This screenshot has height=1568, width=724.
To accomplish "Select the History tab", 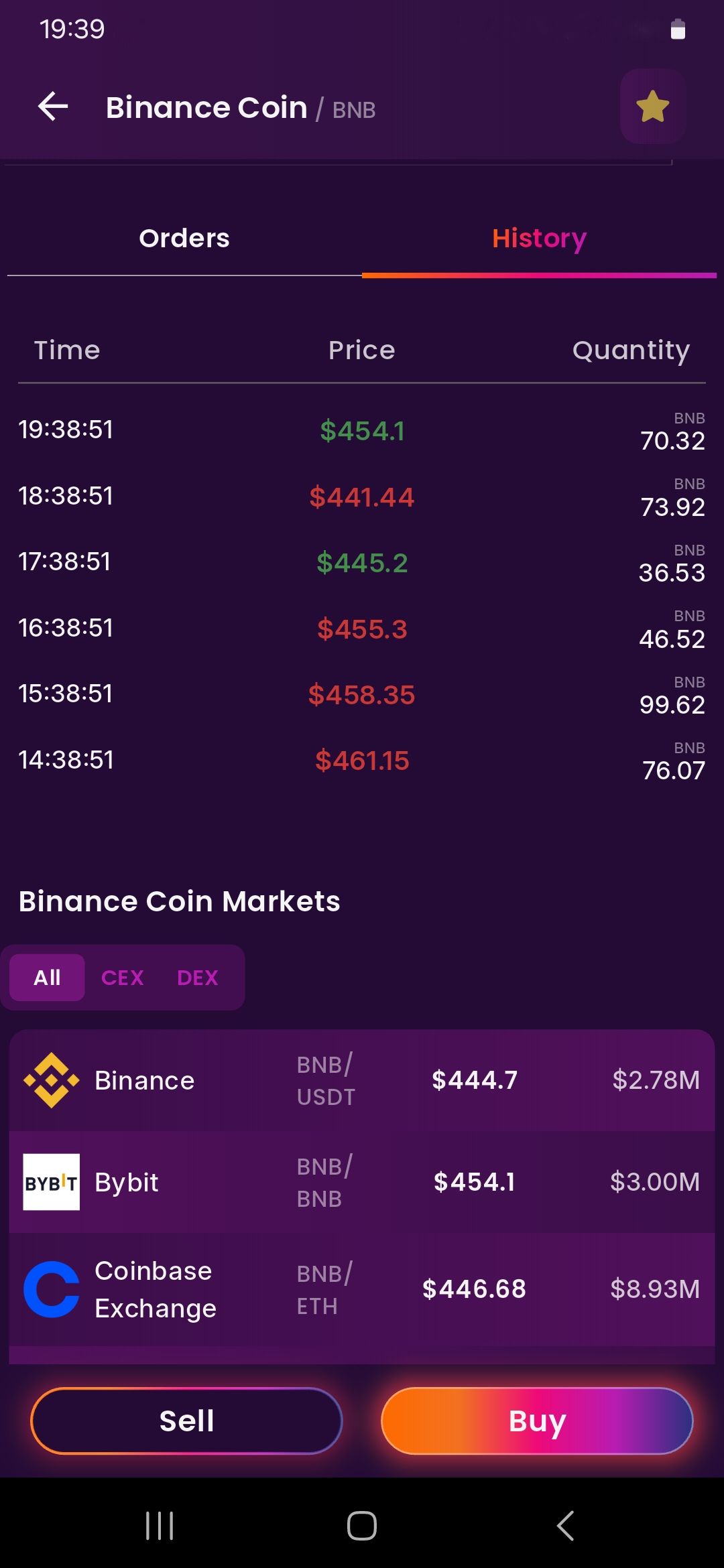I will click(540, 239).
